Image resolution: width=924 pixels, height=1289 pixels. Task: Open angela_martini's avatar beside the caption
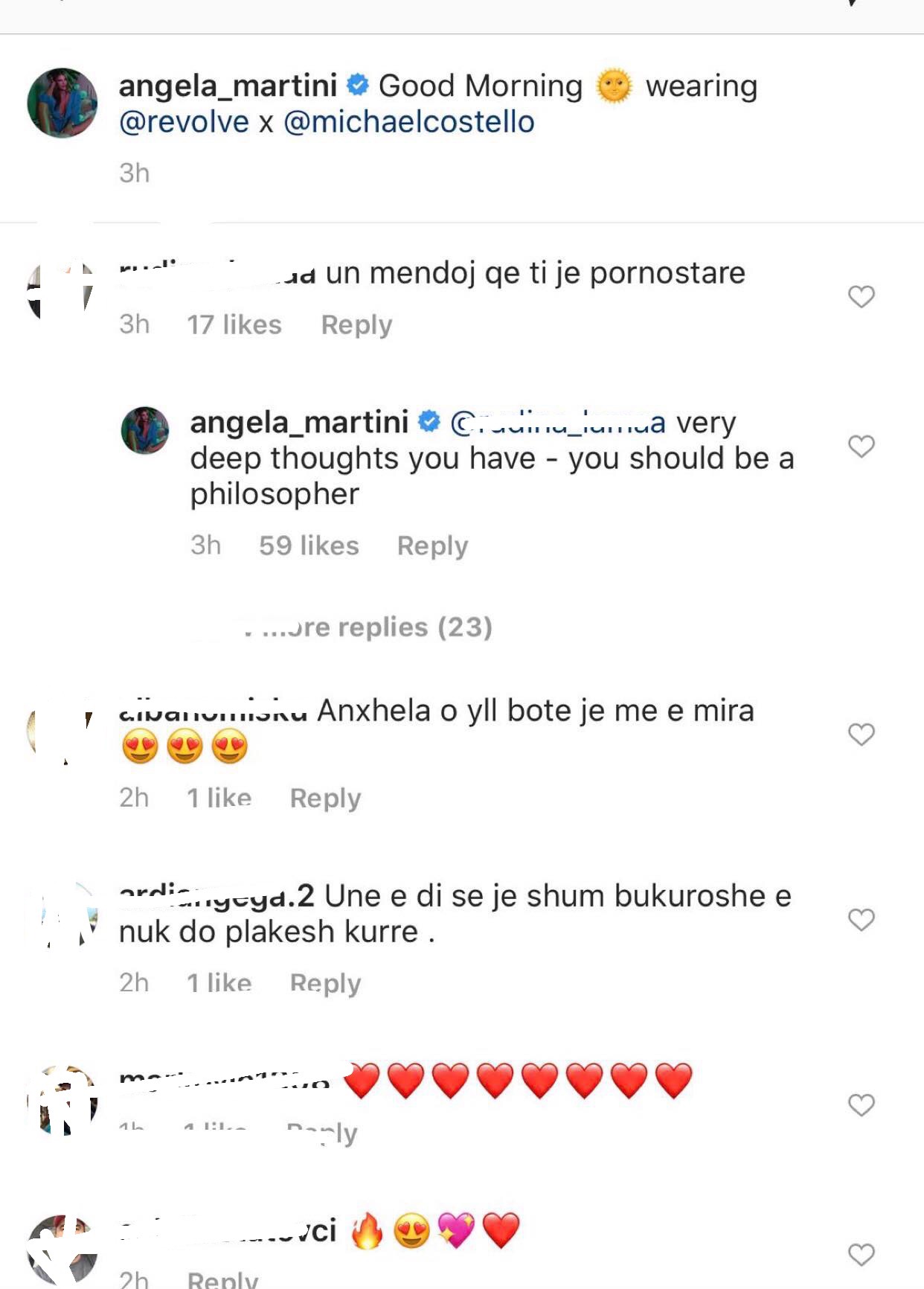[x=62, y=103]
